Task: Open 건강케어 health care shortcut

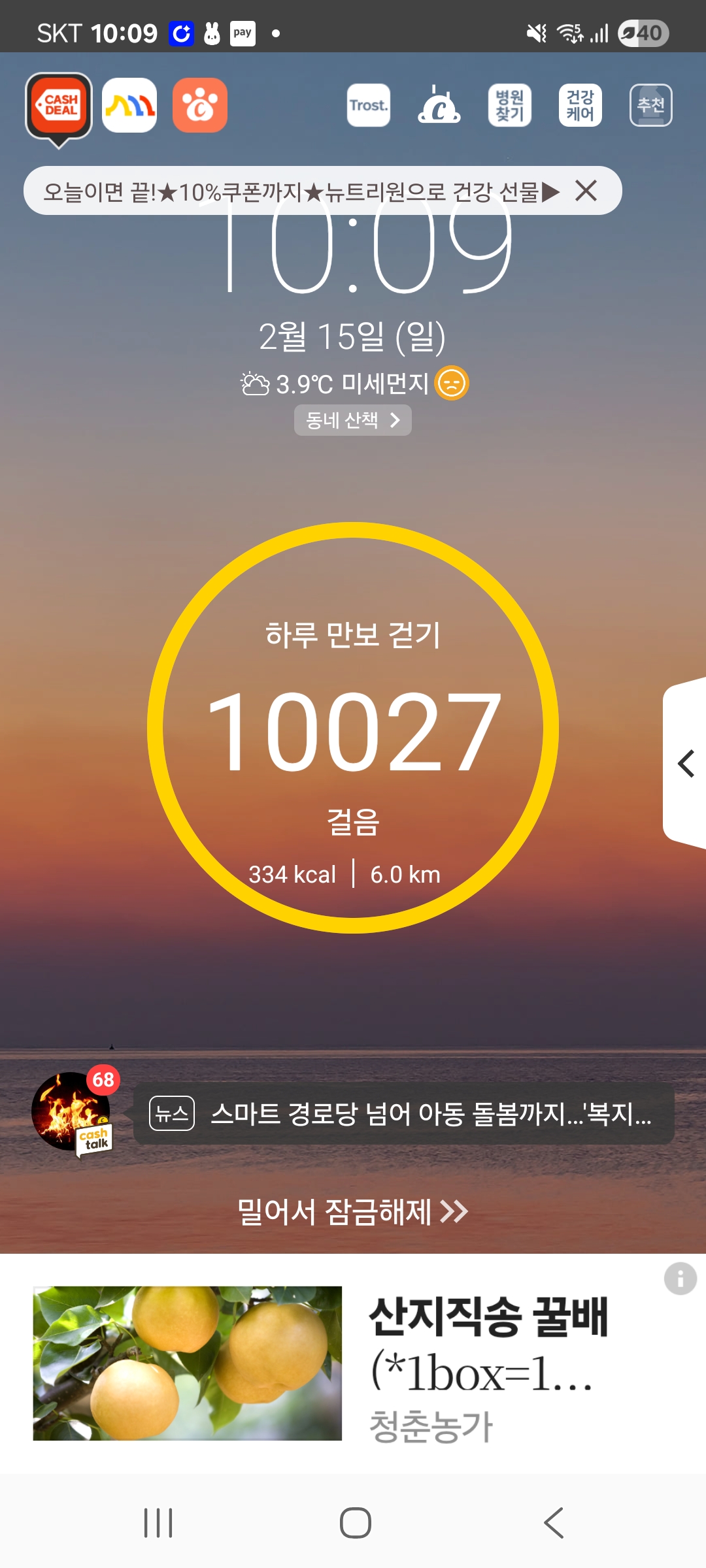Action: click(580, 105)
